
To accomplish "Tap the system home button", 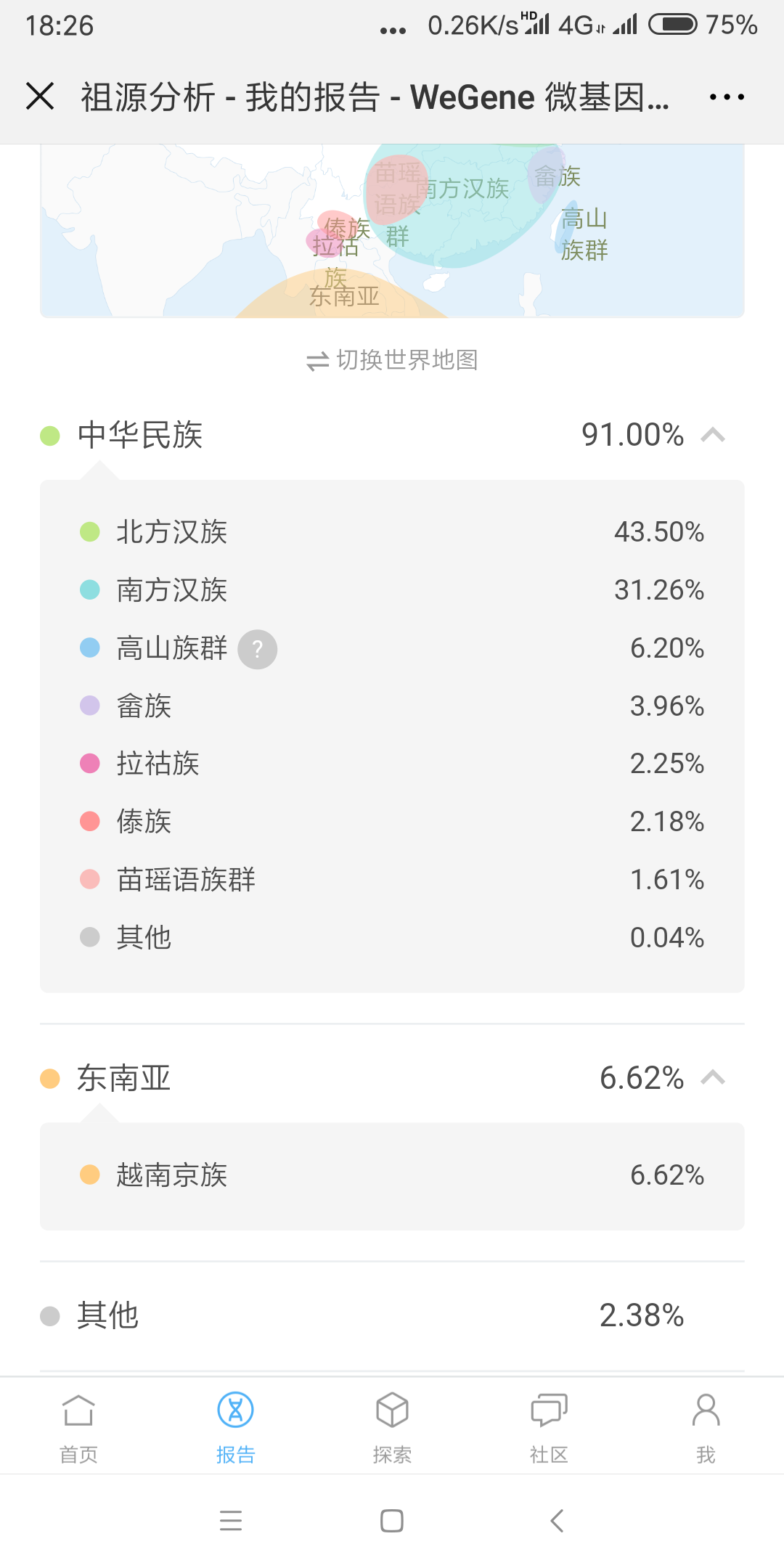I will (392, 1520).
